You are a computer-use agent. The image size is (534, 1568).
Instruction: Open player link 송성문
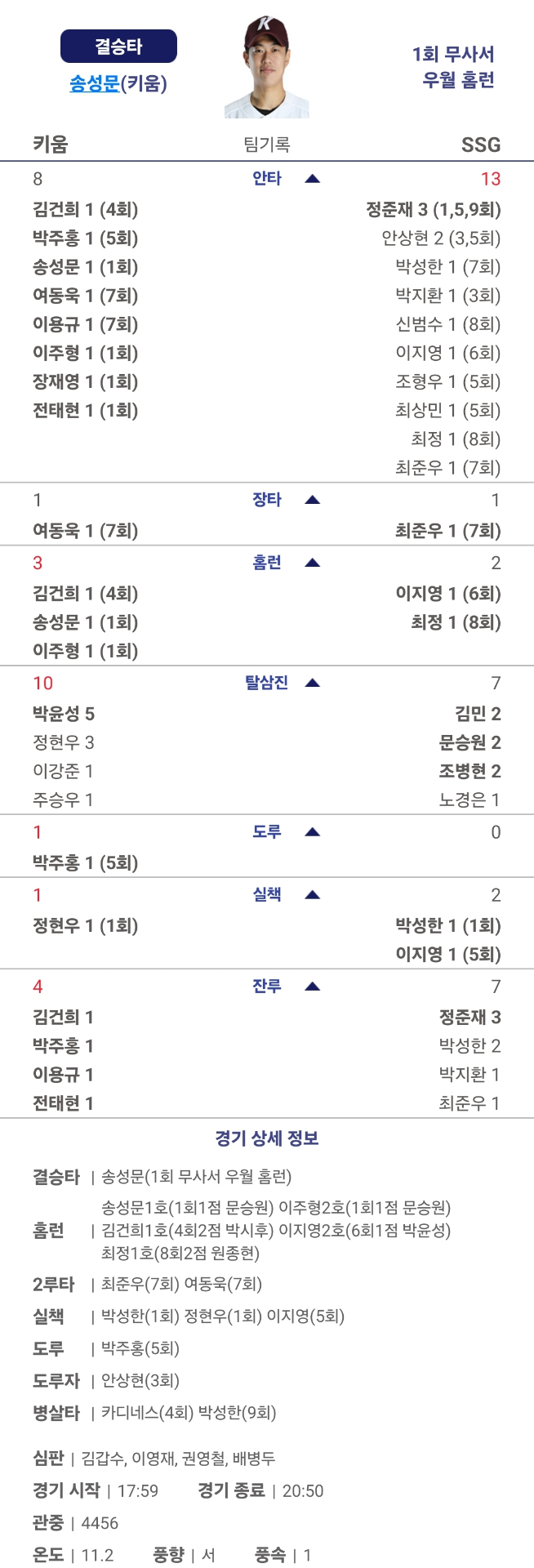[x=95, y=83]
